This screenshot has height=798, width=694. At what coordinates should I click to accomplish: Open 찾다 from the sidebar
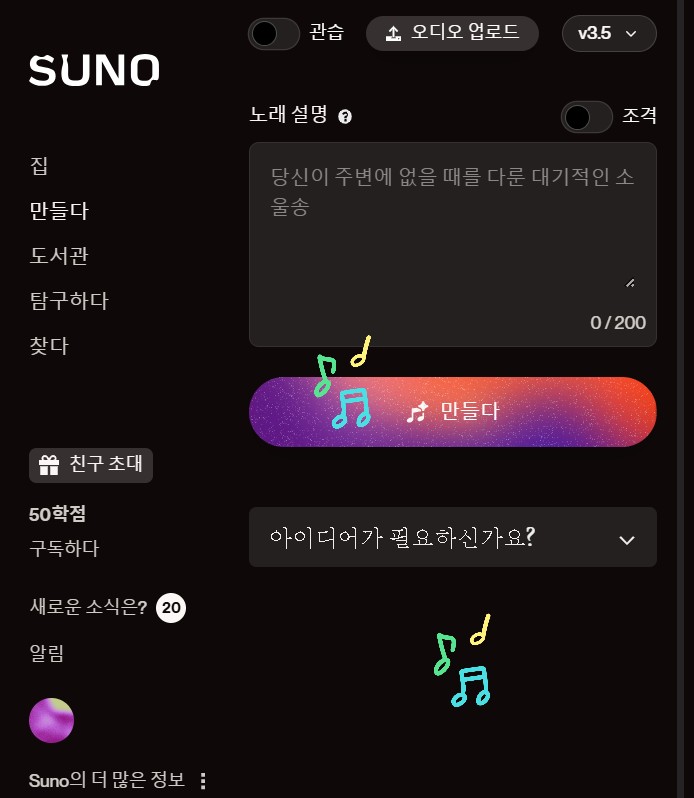(x=49, y=346)
